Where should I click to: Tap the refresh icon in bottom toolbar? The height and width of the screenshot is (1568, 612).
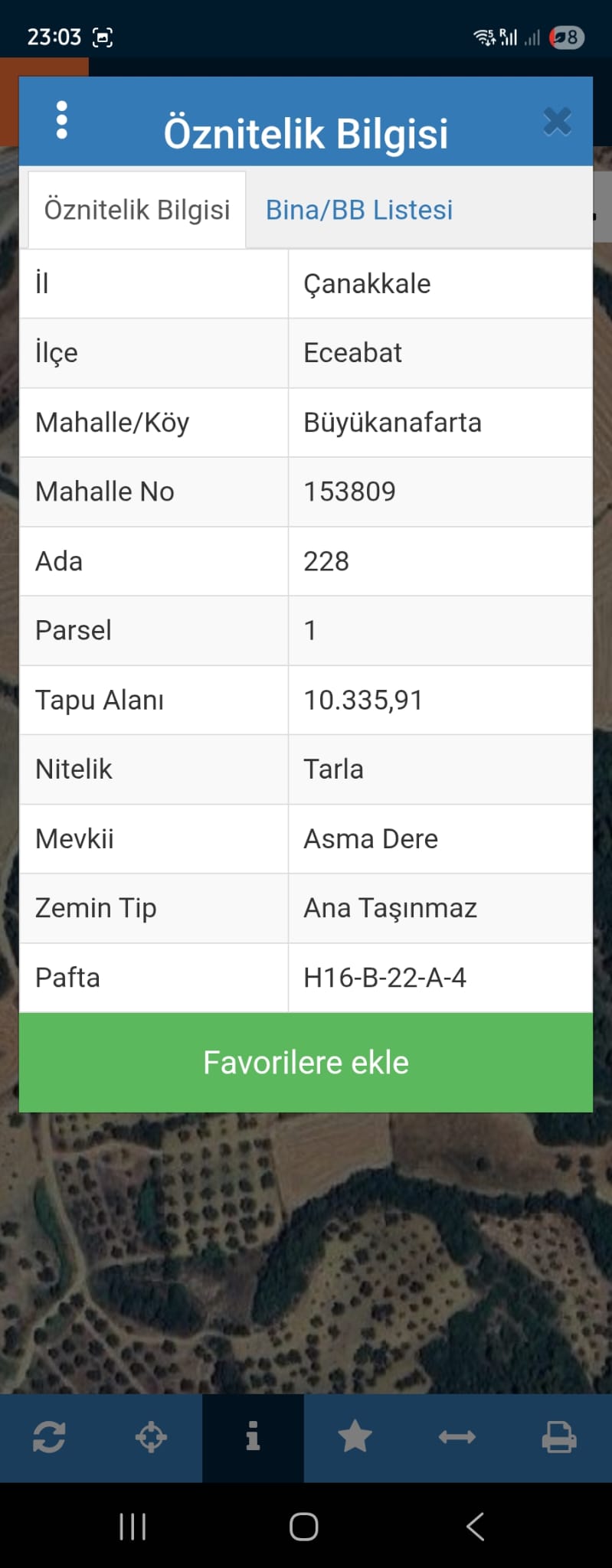[x=49, y=1438]
